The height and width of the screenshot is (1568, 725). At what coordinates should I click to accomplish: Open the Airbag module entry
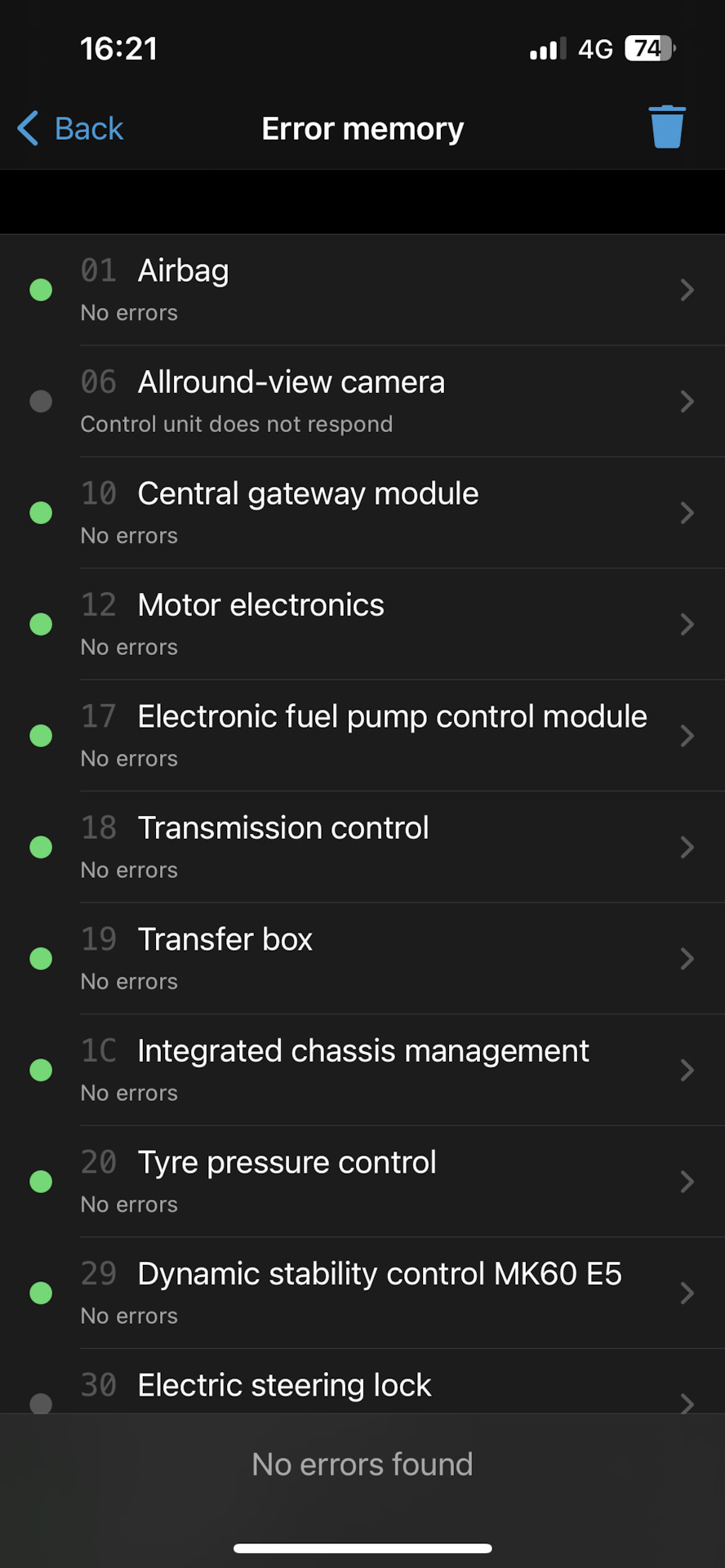tap(362, 290)
